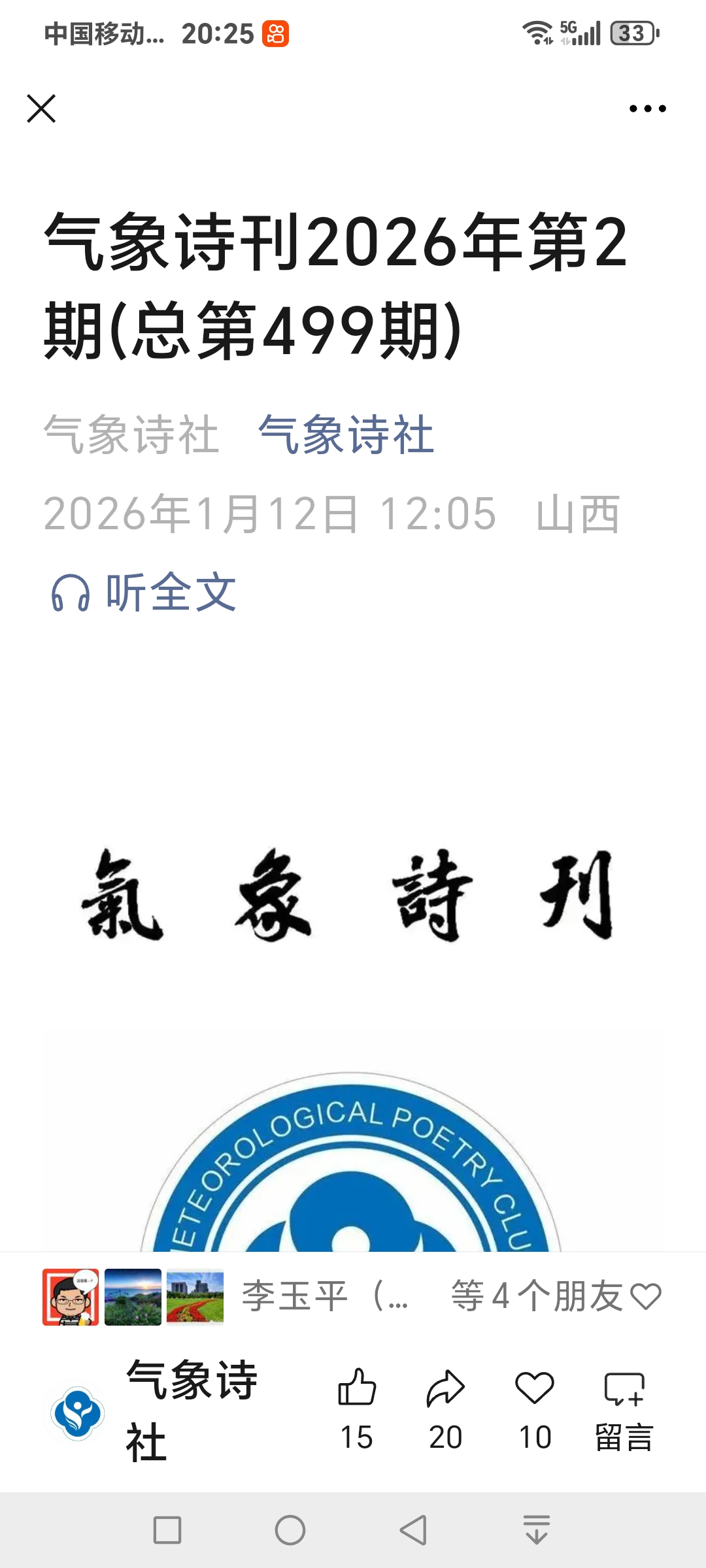This screenshot has height=1568, width=706.
Task: Open the three-dot more options menu
Action: [x=647, y=108]
